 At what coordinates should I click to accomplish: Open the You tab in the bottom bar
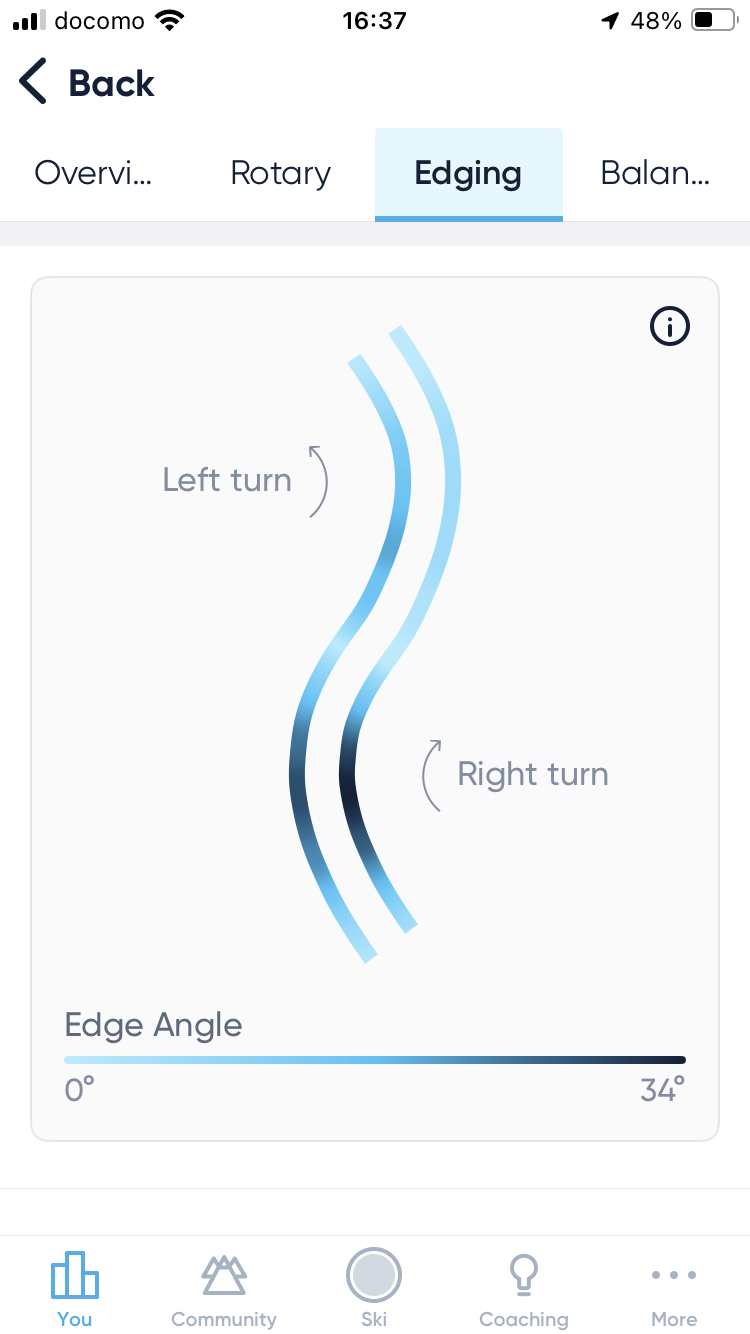pyautogui.click(x=75, y=1289)
